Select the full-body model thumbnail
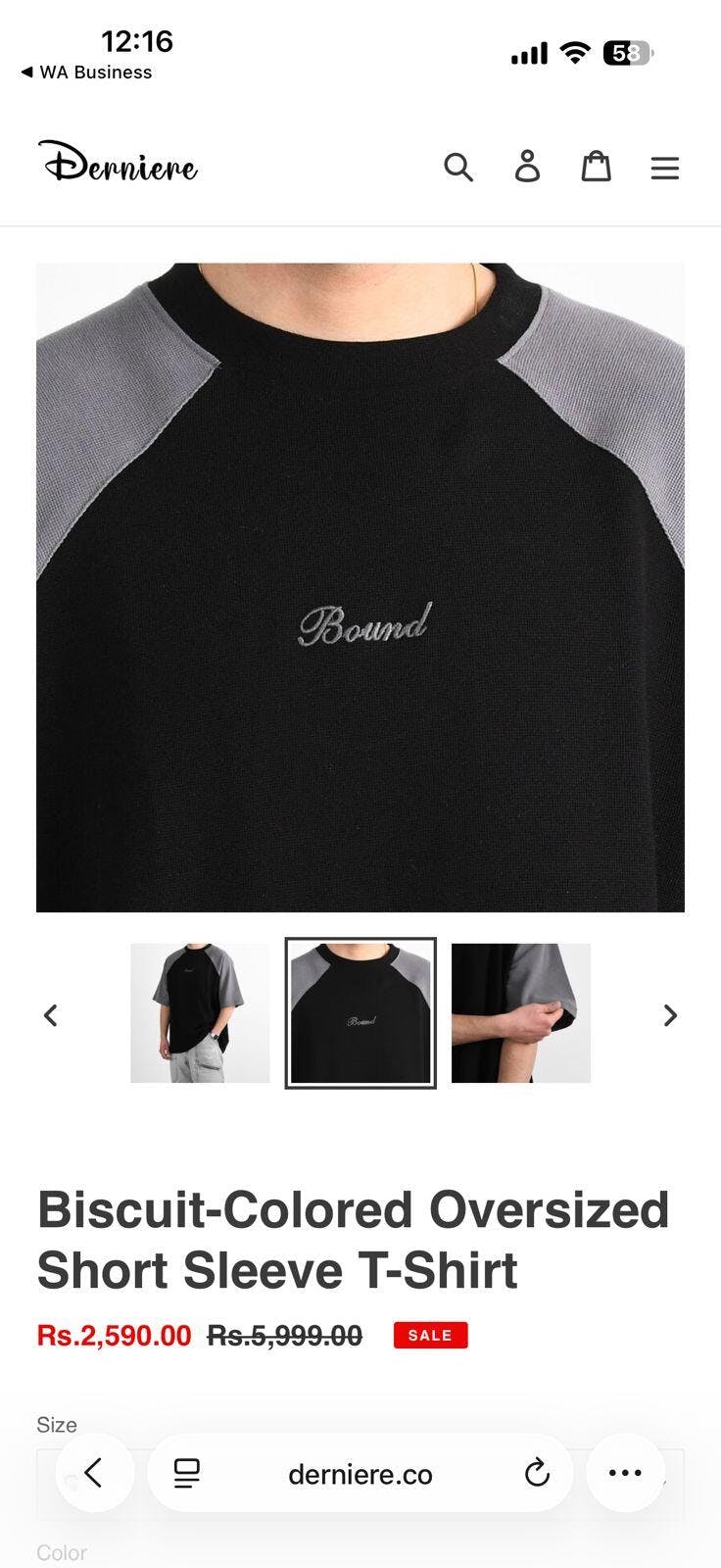The image size is (721, 1568). coord(200,1013)
